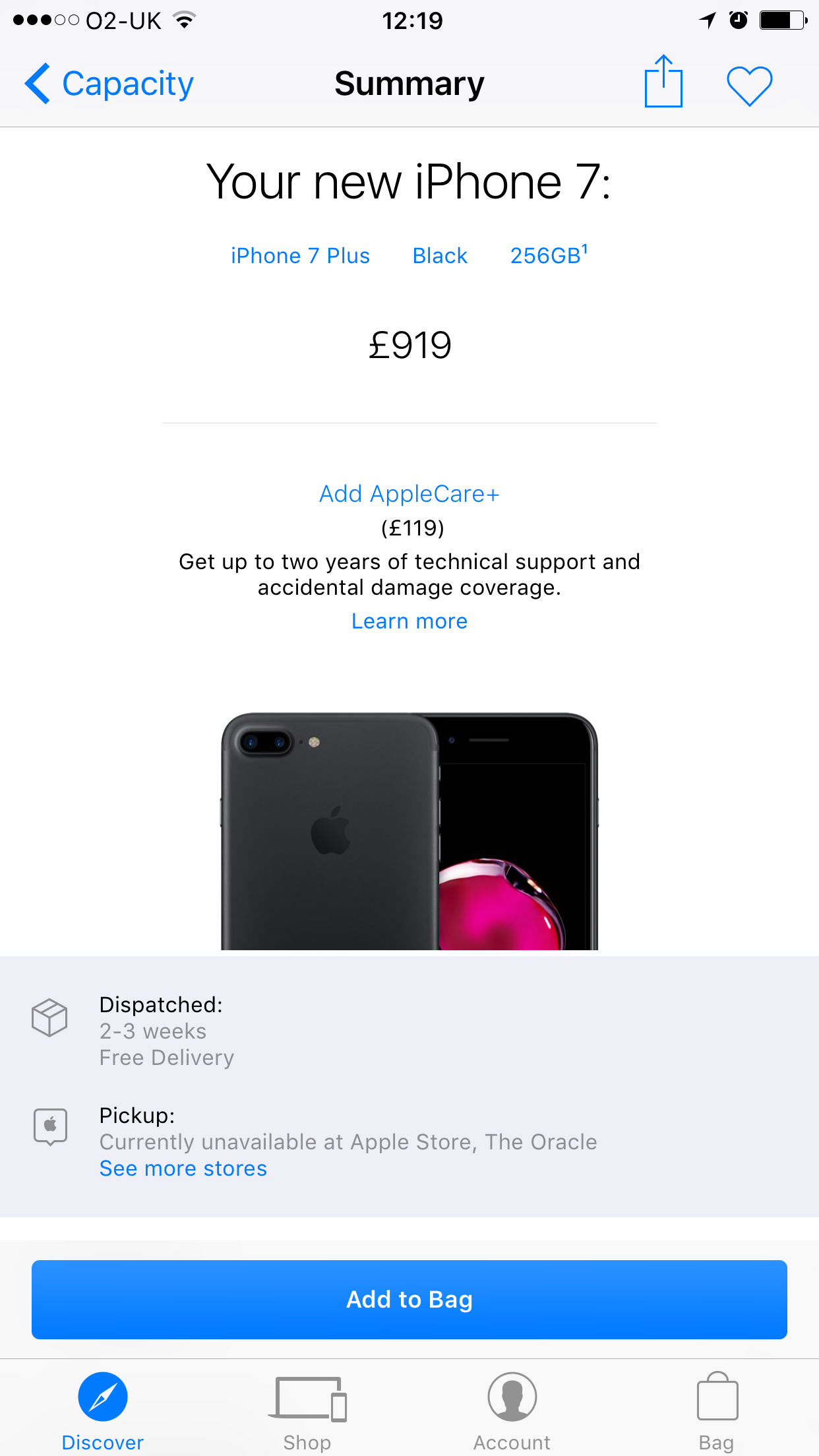The height and width of the screenshot is (1456, 819).
Task: Share this iPhone configuration
Action: (x=663, y=82)
